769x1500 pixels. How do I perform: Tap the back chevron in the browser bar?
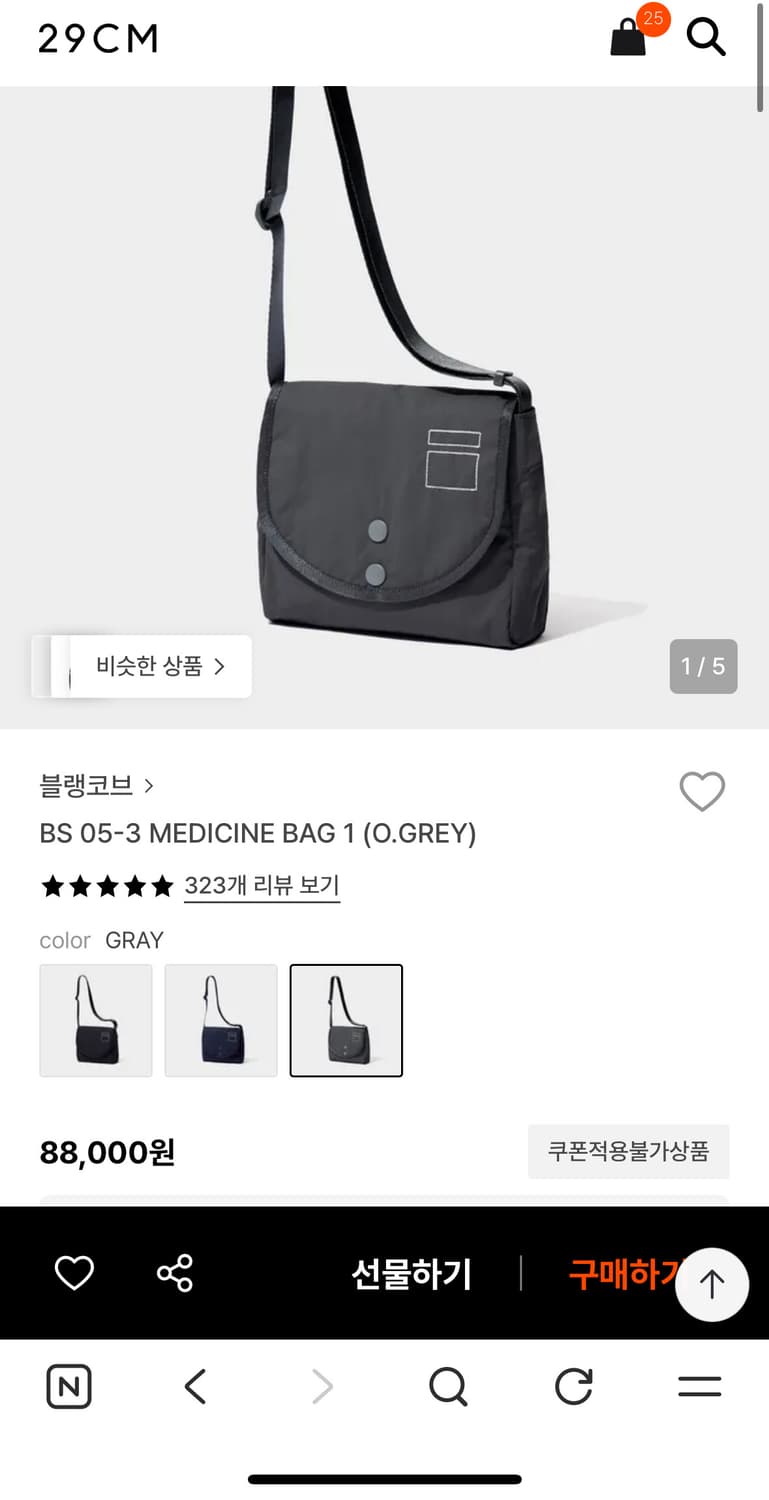coord(195,1386)
